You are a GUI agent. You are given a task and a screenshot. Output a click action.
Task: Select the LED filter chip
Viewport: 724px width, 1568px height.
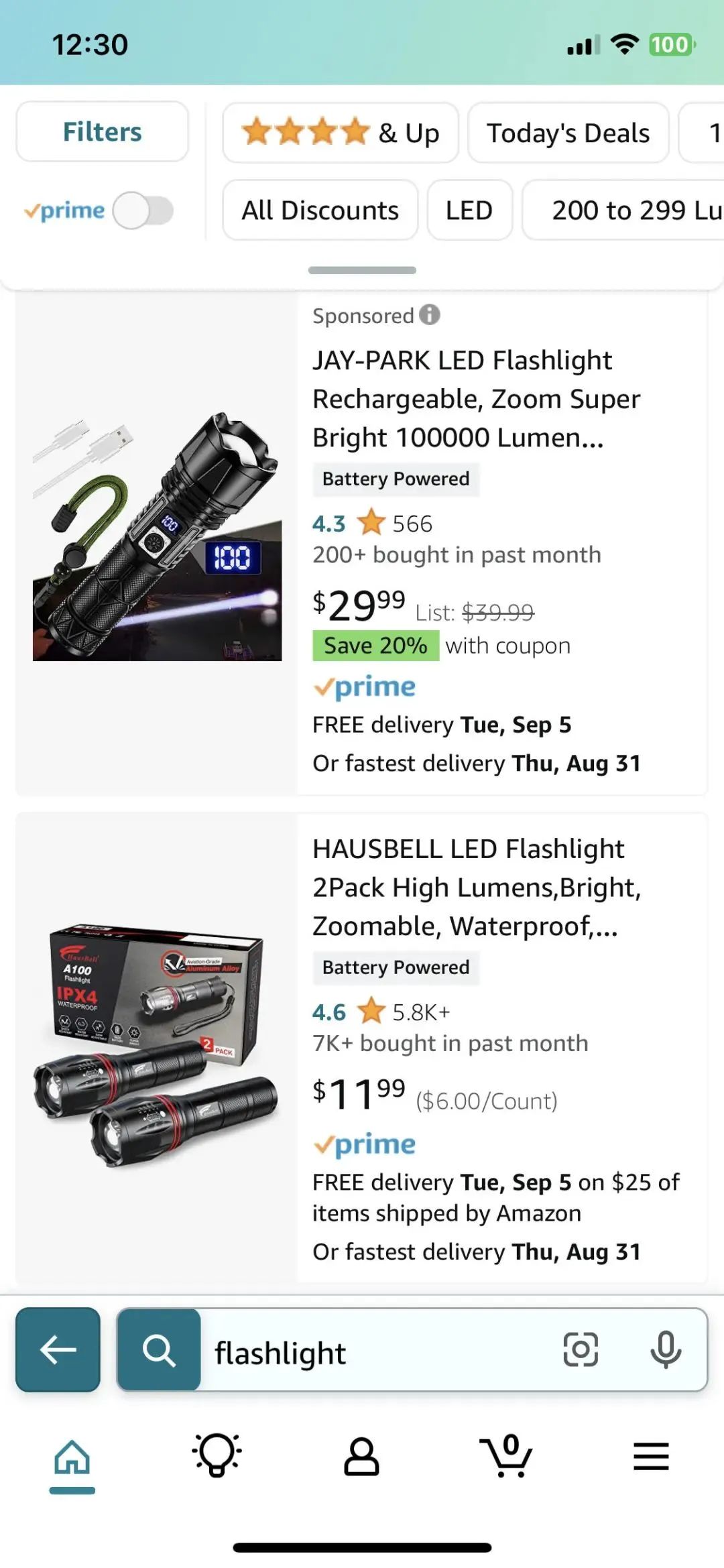[x=469, y=210]
